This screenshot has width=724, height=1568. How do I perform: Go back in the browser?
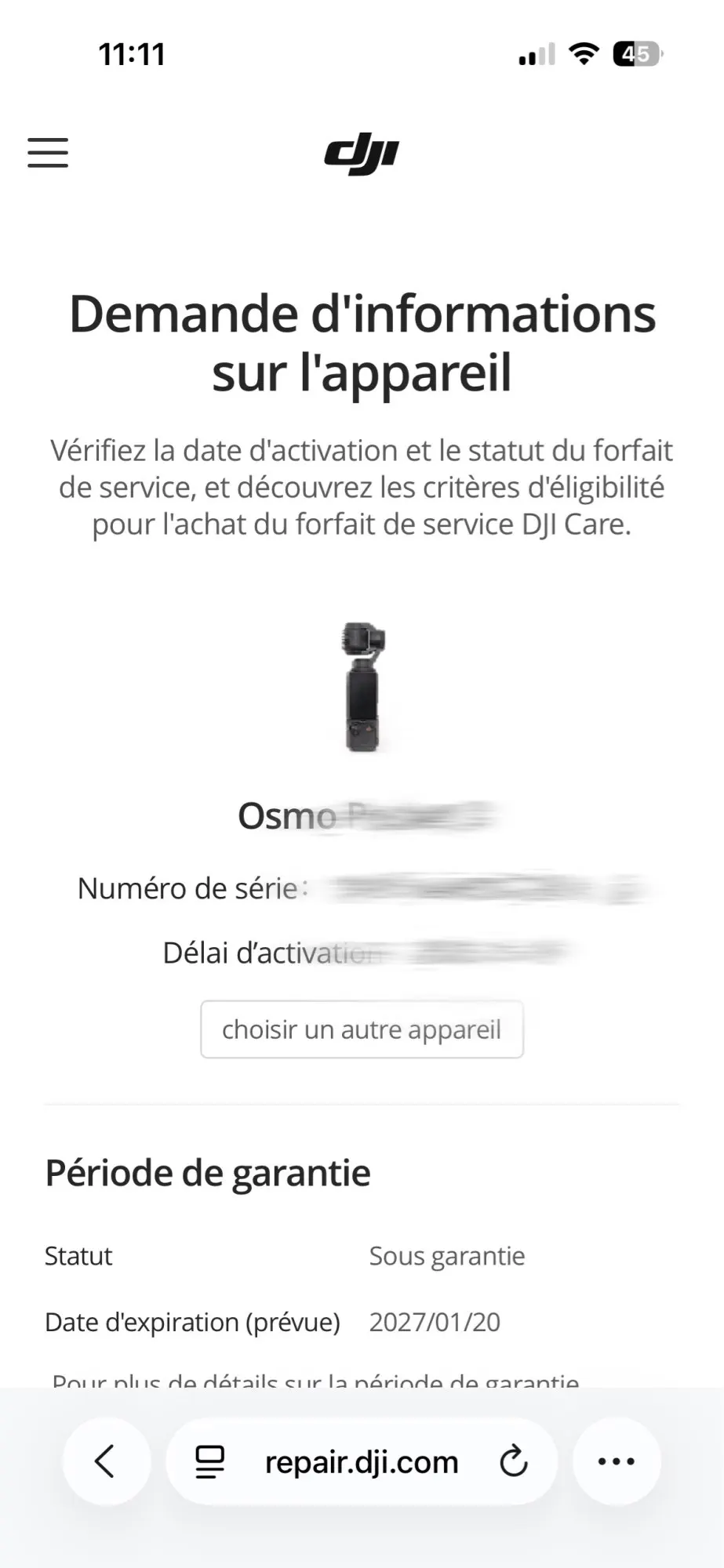click(x=106, y=1461)
